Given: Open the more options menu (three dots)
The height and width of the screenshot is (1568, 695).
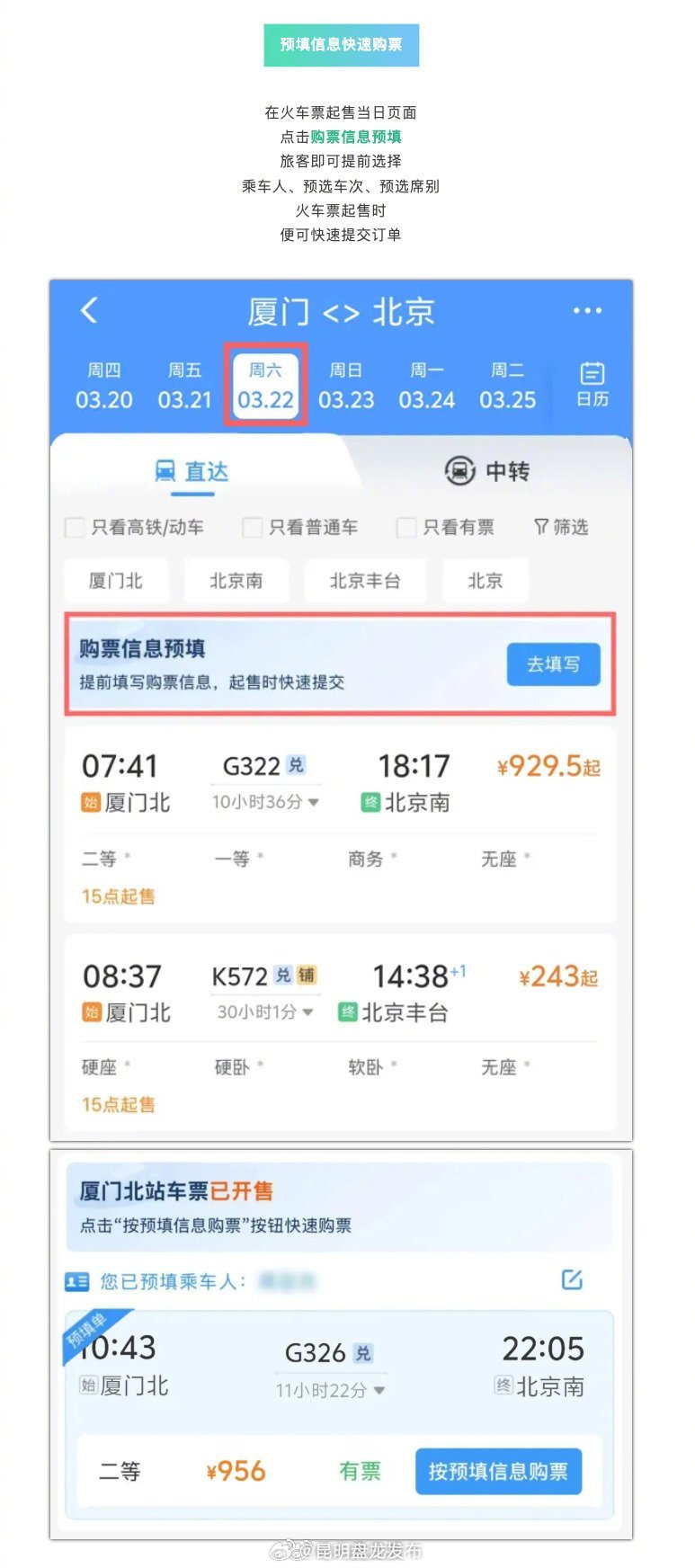Looking at the screenshot, I should click(587, 310).
